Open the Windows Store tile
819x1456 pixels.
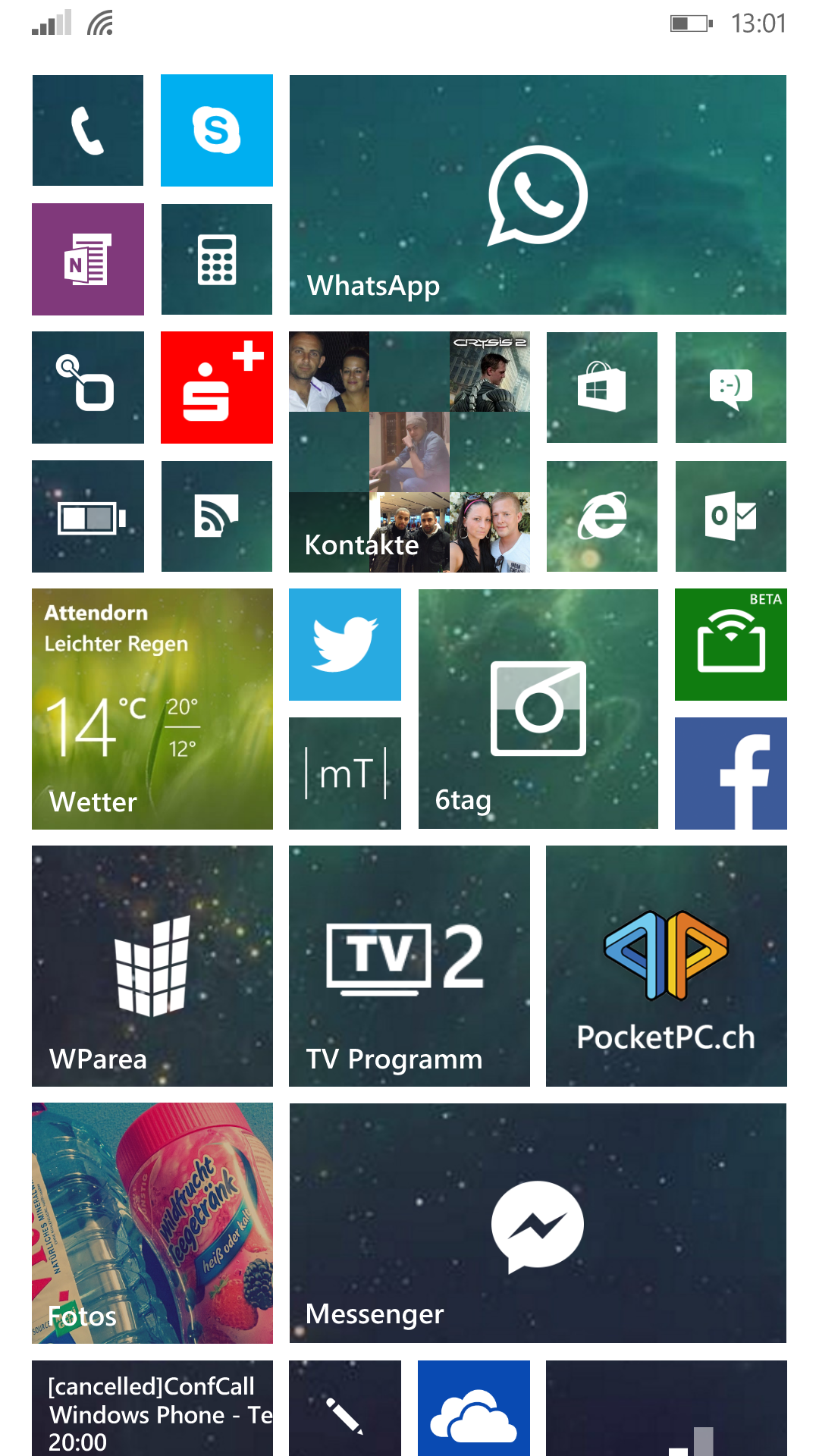click(x=602, y=388)
